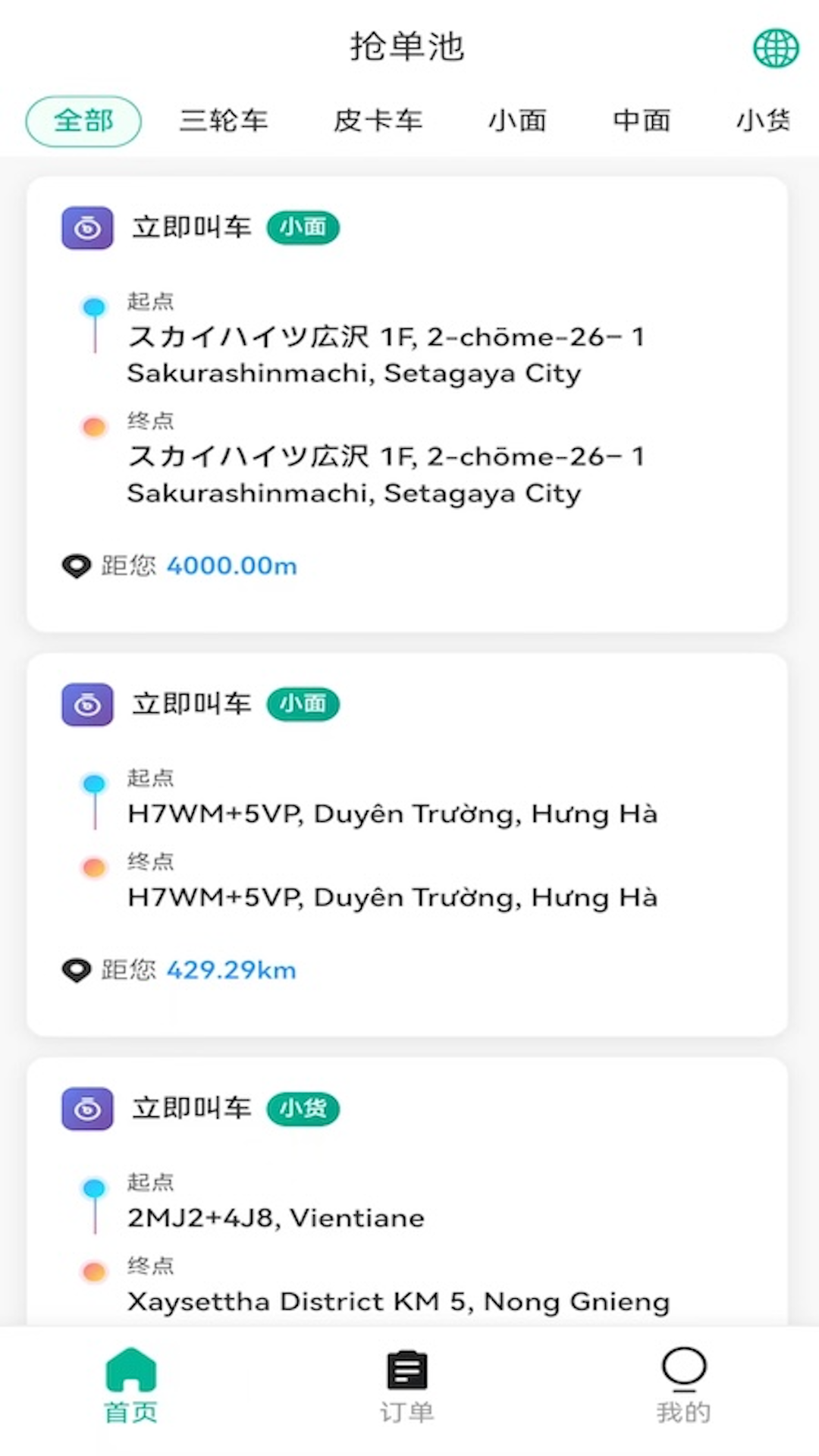Select the 小货 vehicle filter
Screen dimensions: 819x1456
pos(763,120)
